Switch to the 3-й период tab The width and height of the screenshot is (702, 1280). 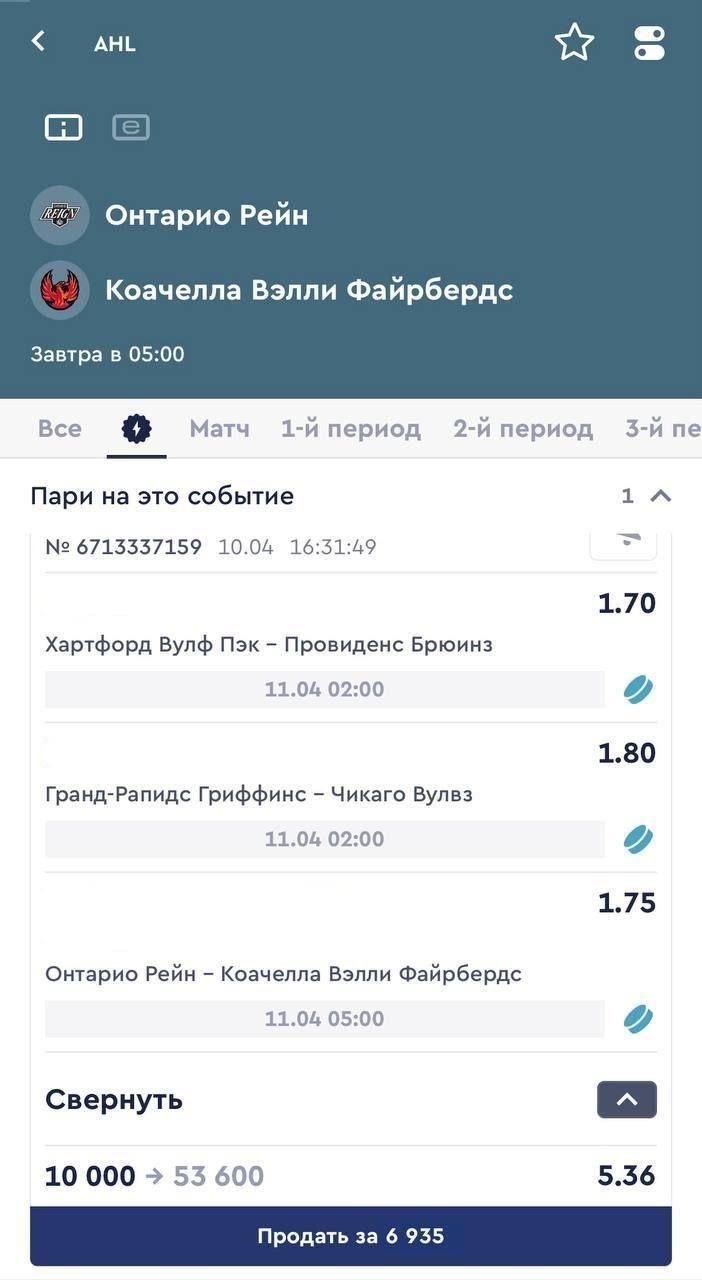(x=662, y=429)
